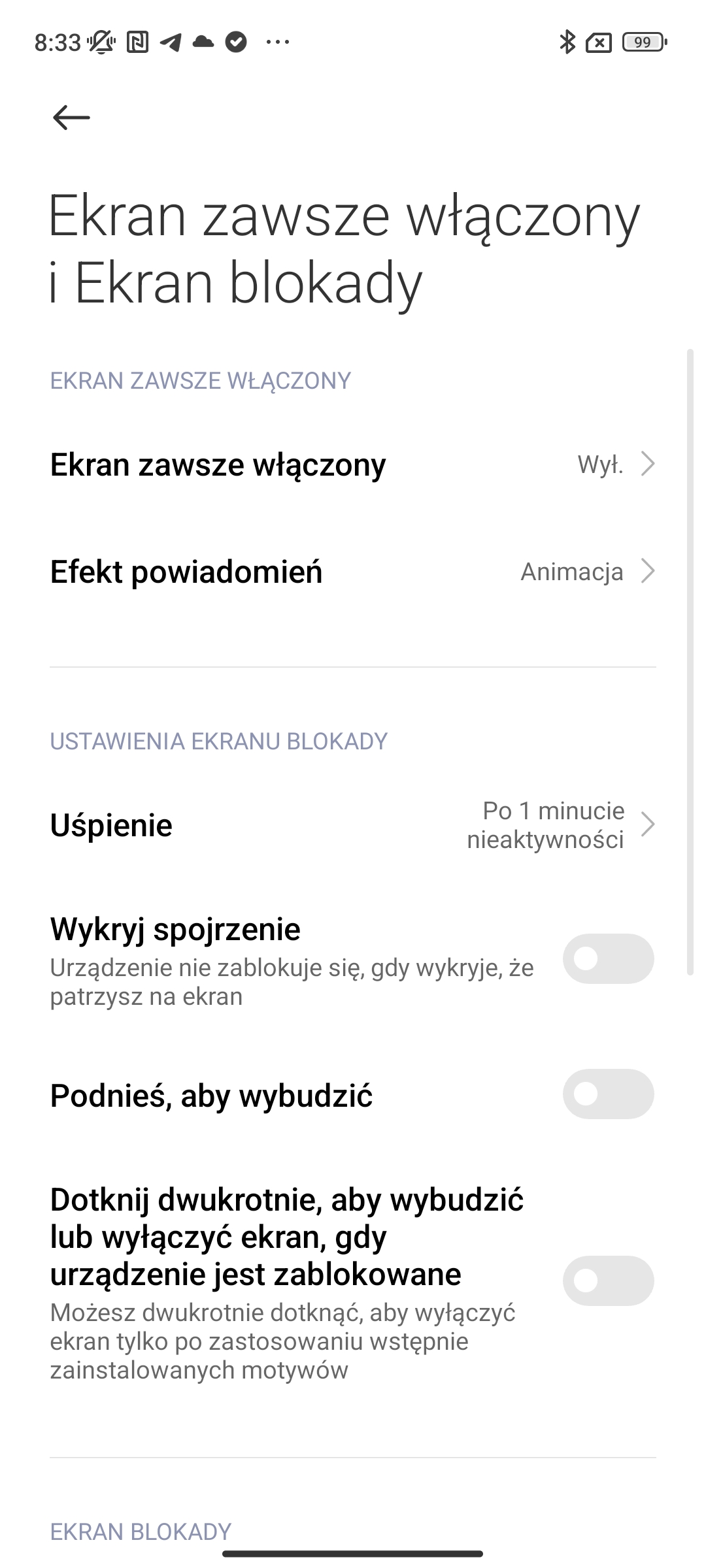Open Ekran zawsze włączony setting
This screenshot has width=706, height=1568.
[353, 465]
